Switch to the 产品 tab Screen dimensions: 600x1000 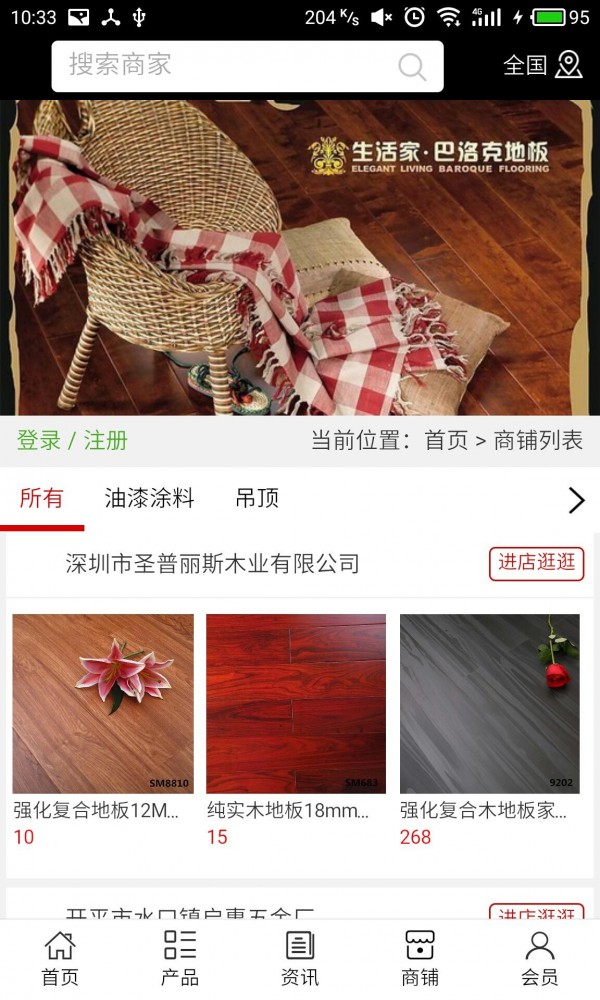(180, 958)
